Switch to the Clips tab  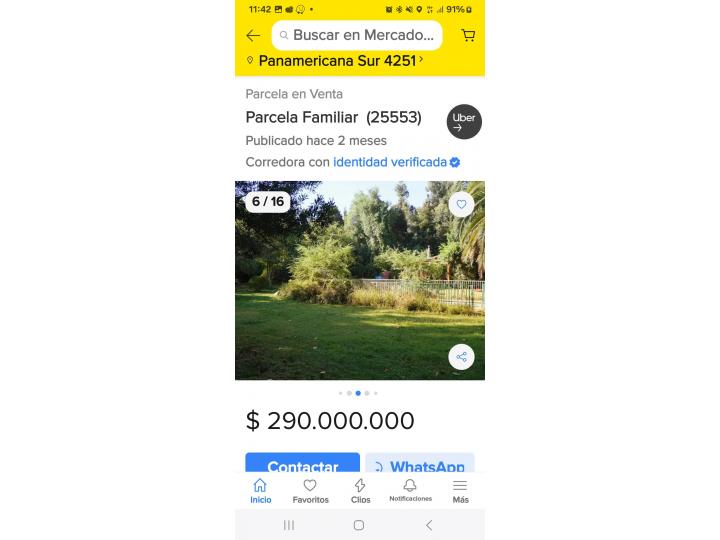[x=360, y=490]
